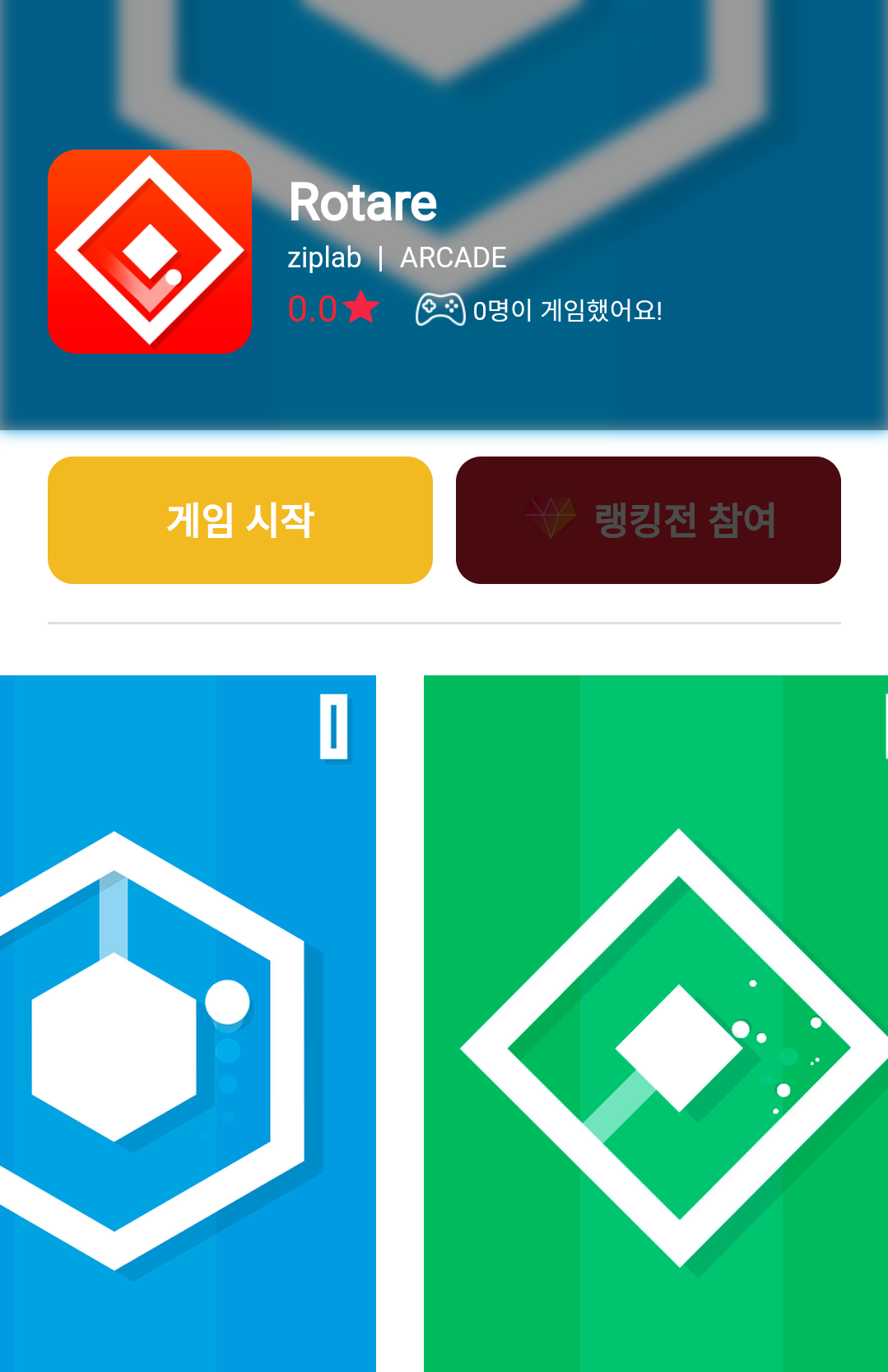Start the game with 게임 시작 button
Screen dimensions: 888x1372
239,520
